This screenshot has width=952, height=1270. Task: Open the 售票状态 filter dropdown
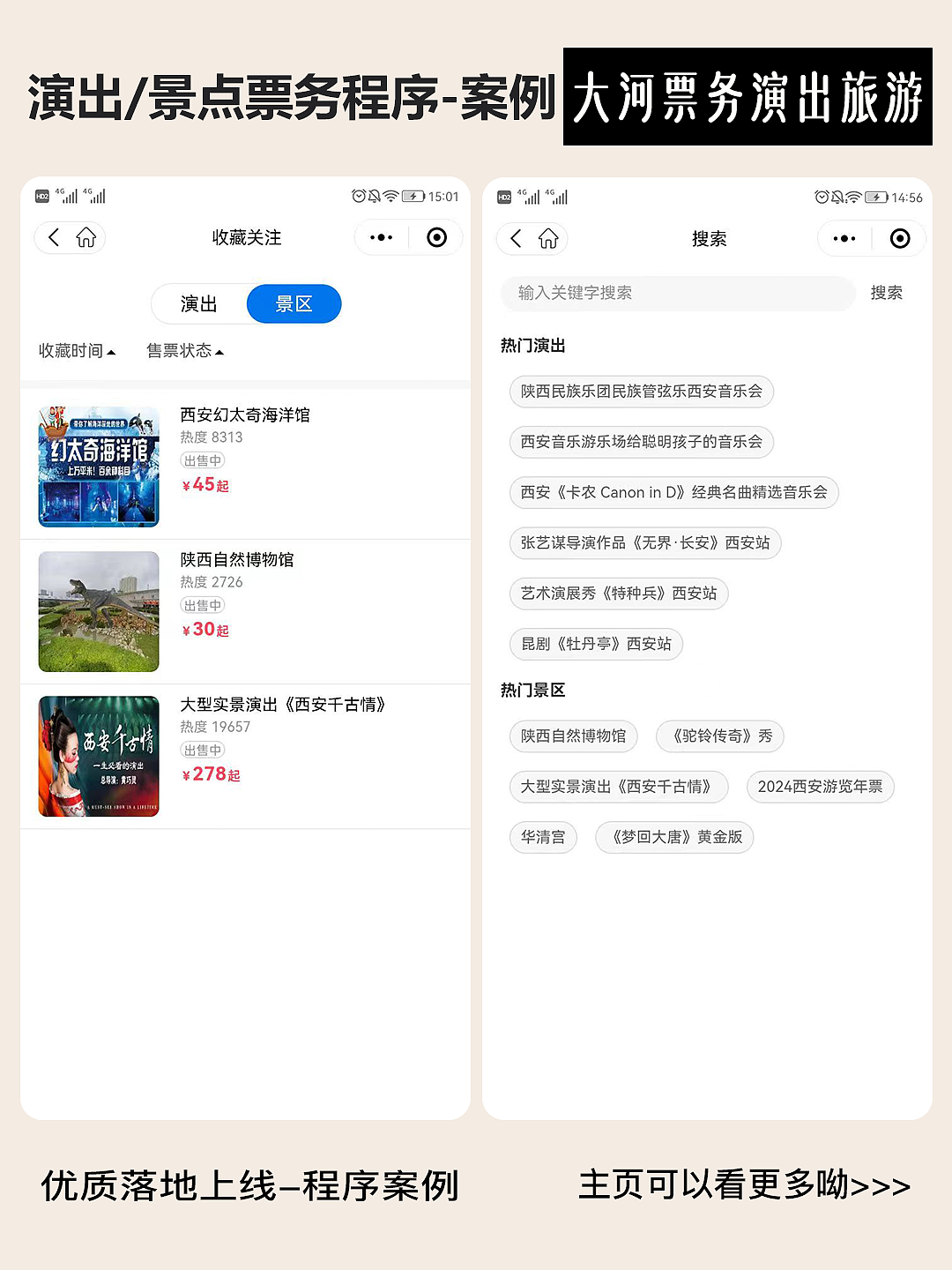click(184, 350)
